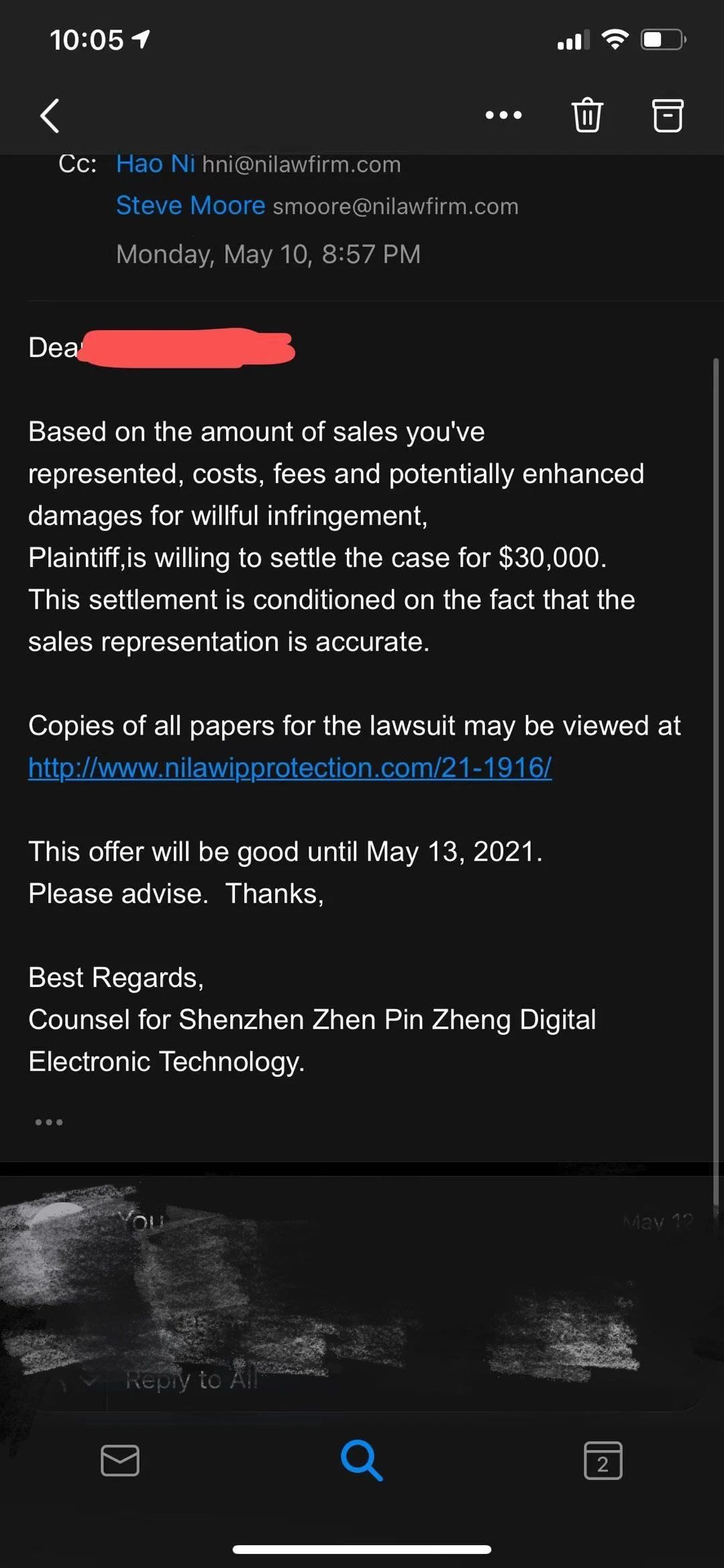
Task: Archive this email
Action: click(668, 115)
